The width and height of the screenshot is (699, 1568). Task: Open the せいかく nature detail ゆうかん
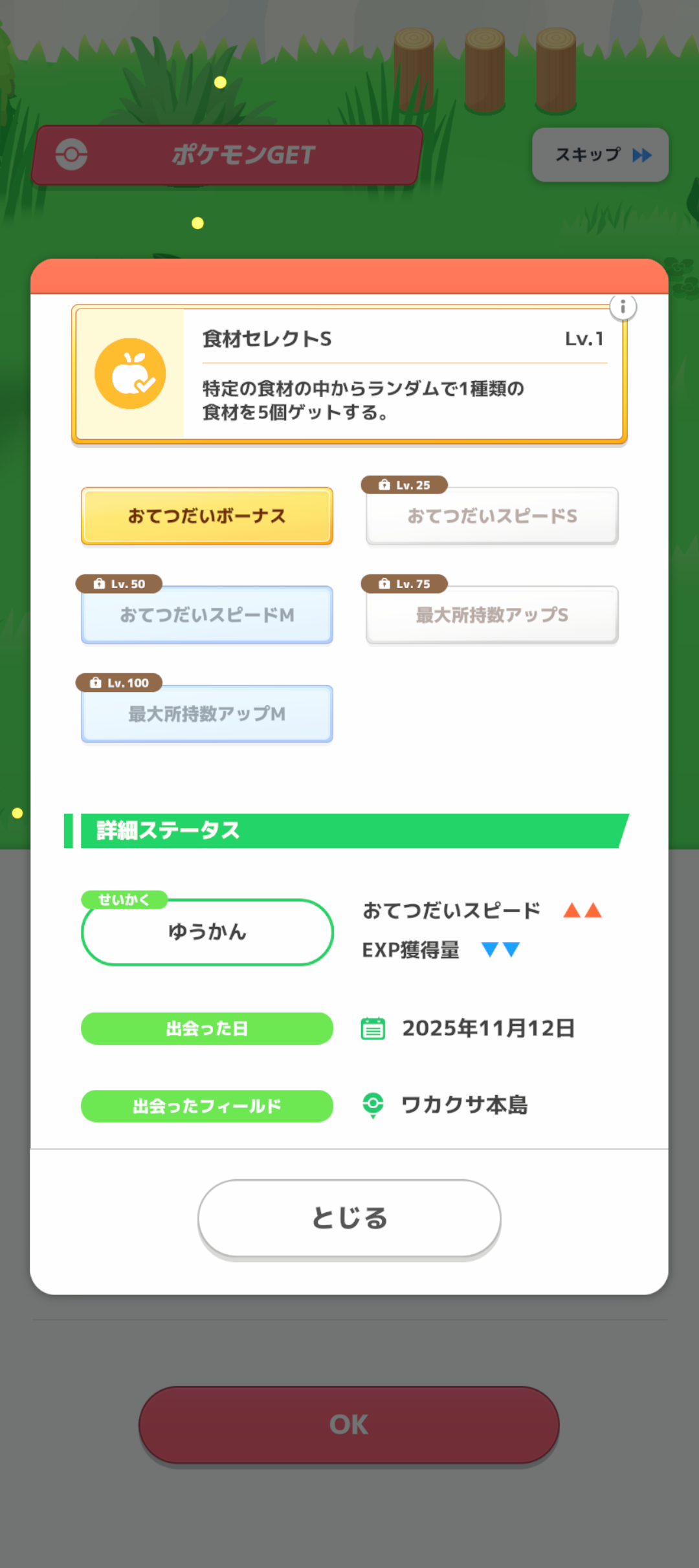pos(206,931)
